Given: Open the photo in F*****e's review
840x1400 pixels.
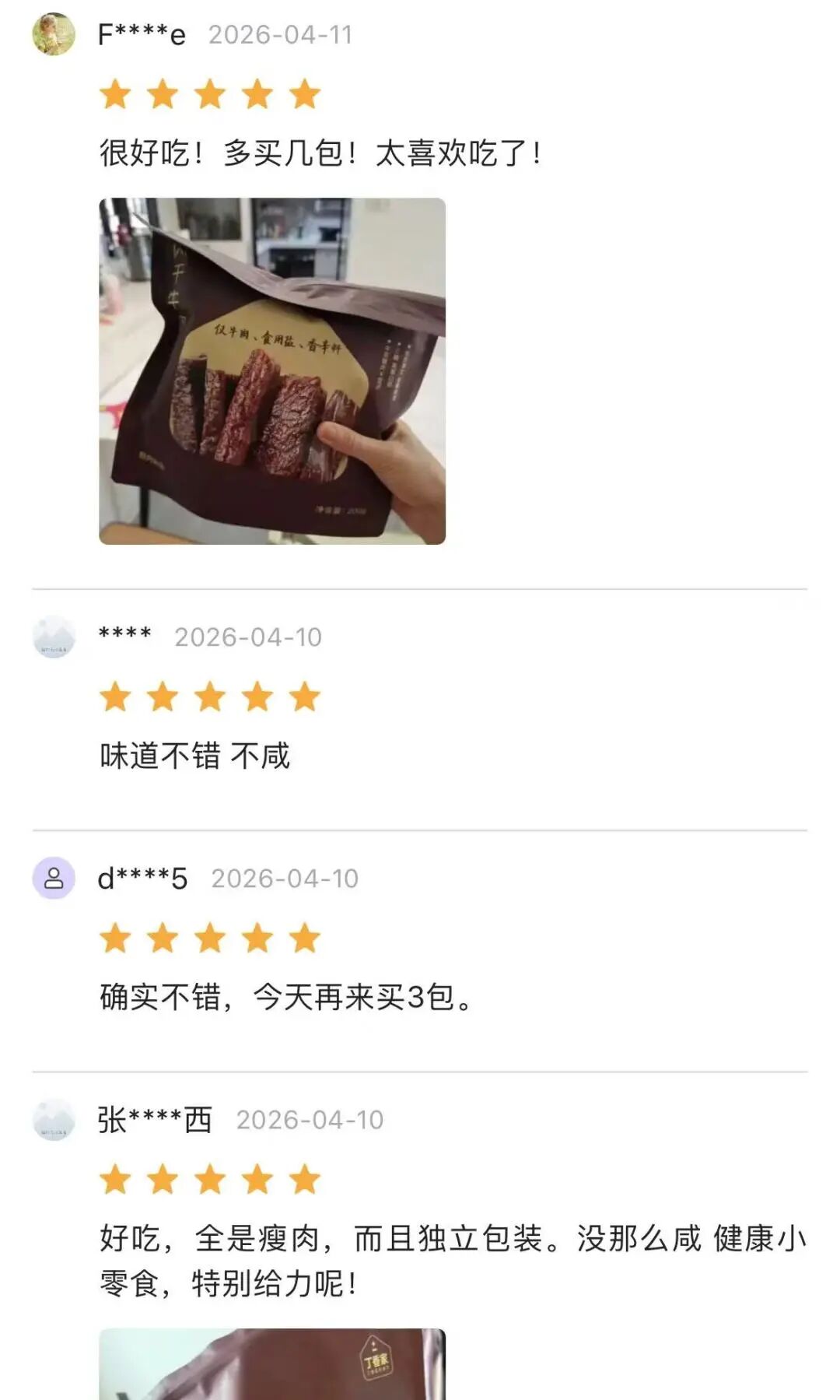Looking at the screenshot, I should (272, 371).
